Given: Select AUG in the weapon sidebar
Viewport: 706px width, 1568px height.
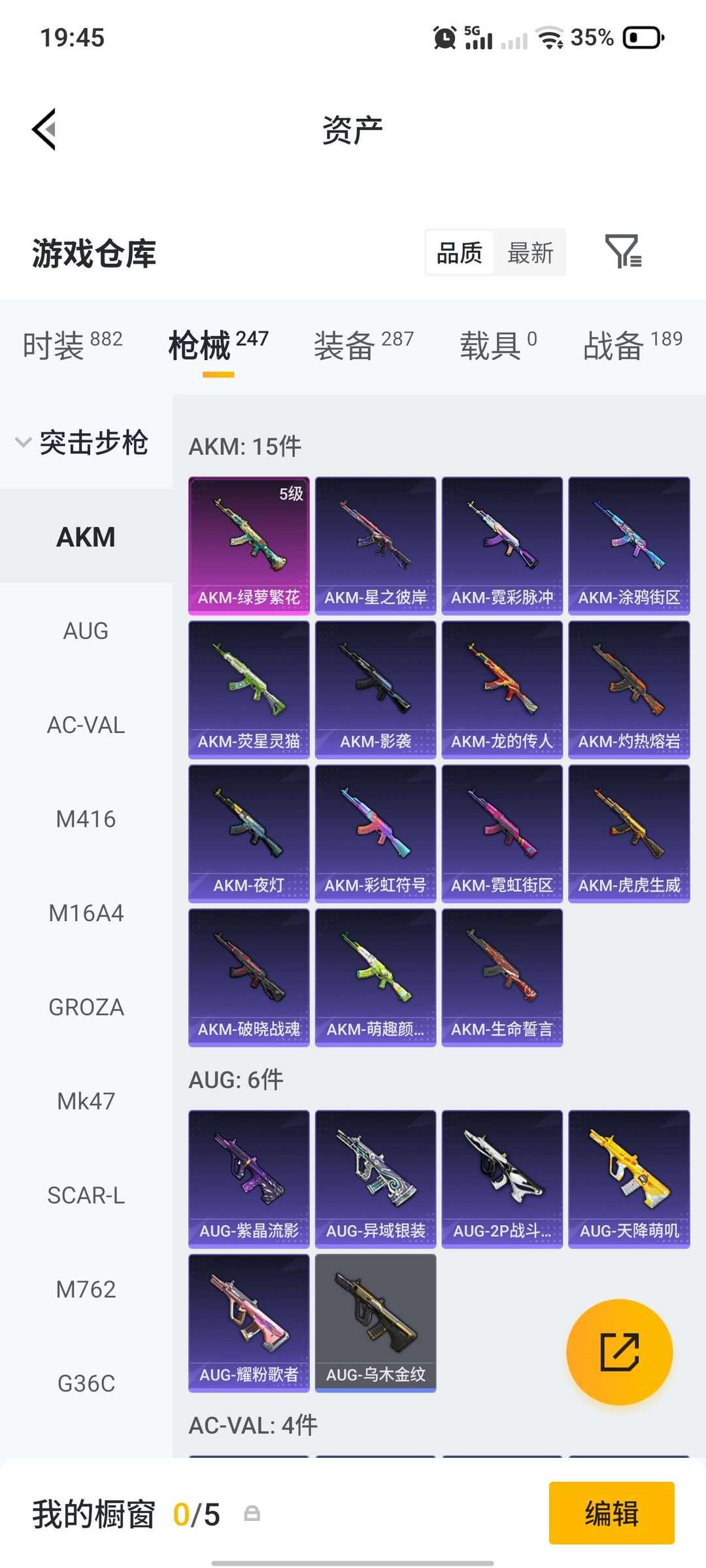Looking at the screenshot, I should click(85, 630).
